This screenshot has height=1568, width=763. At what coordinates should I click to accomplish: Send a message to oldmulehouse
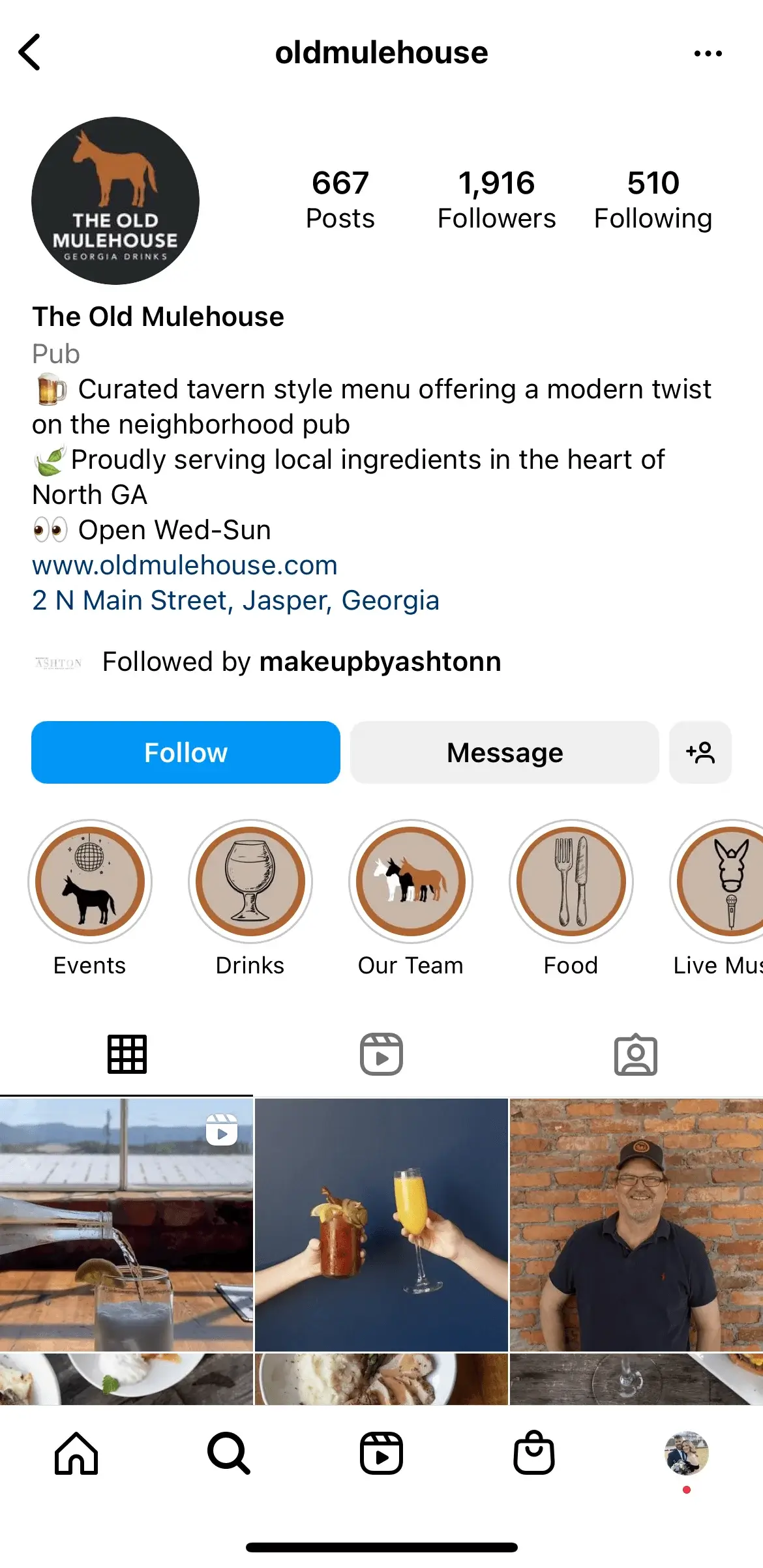(504, 752)
